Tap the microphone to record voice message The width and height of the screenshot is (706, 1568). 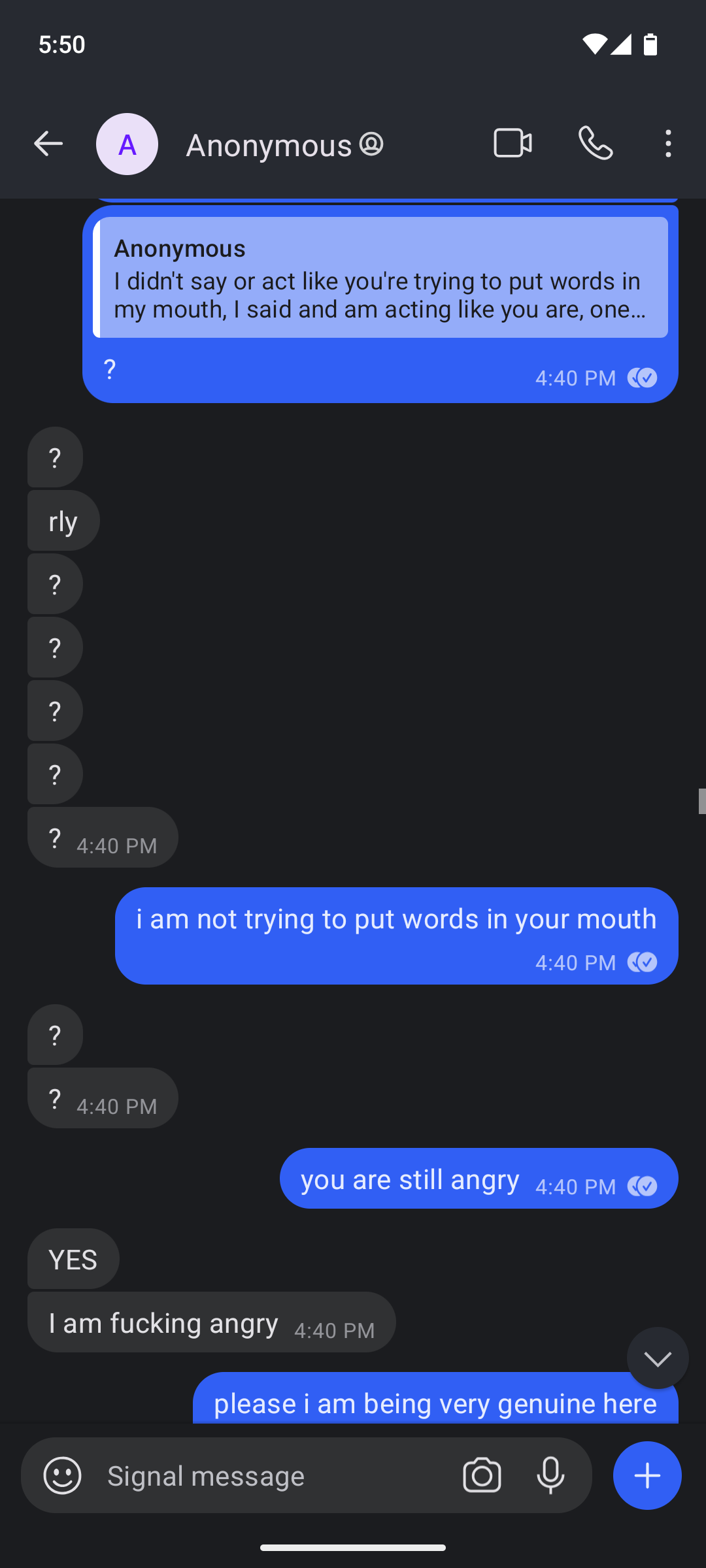click(x=550, y=1475)
